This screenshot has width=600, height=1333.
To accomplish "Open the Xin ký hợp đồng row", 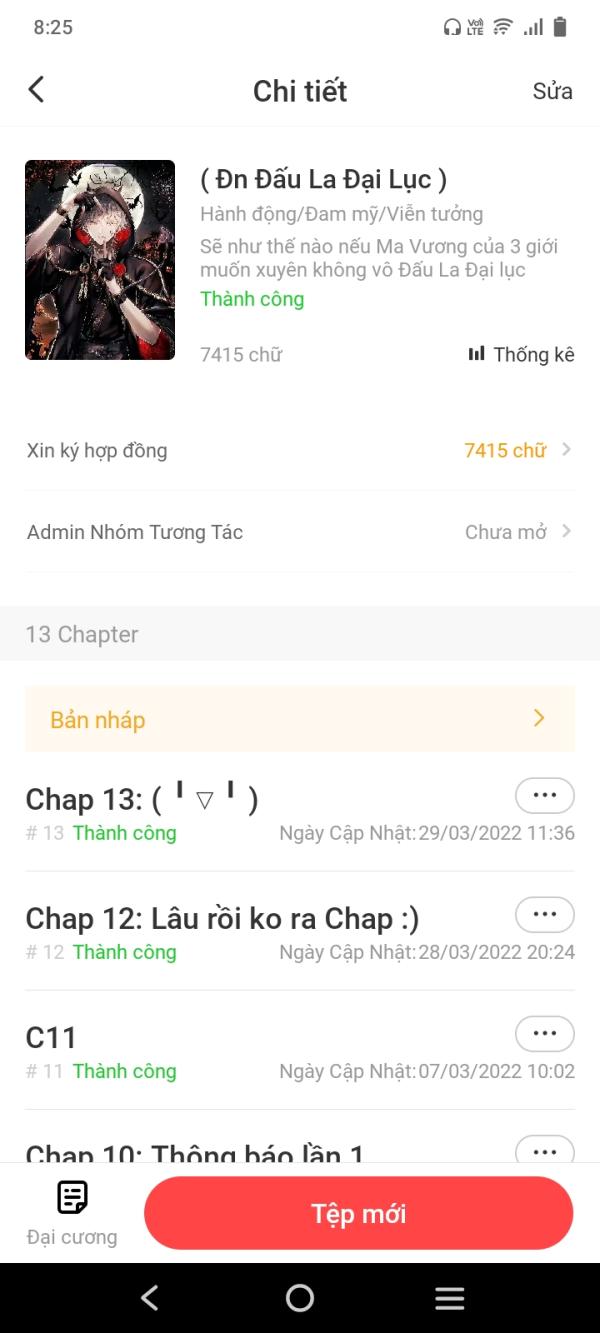I will coord(300,450).
